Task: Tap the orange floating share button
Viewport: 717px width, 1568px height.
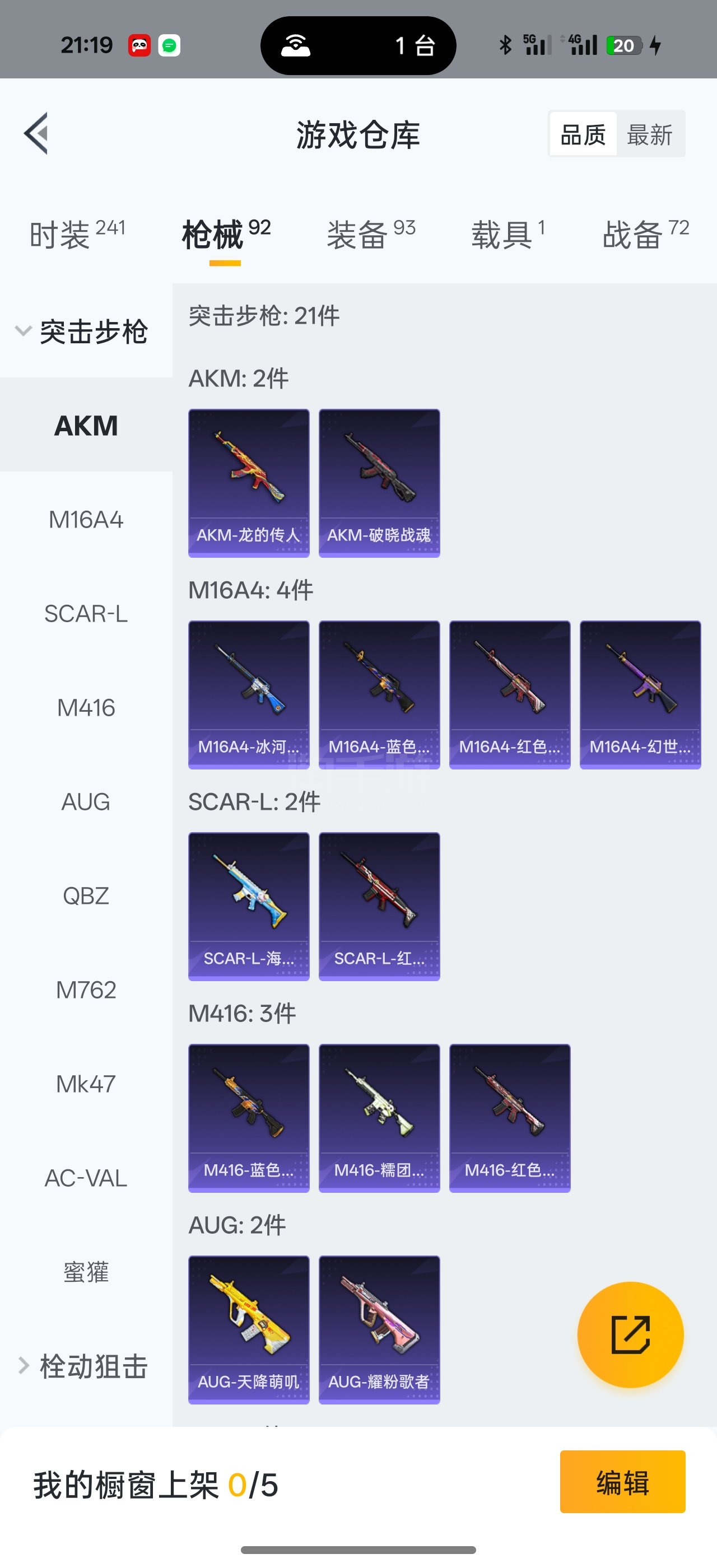Action: pyautogui.click(x=631, y=1335)
